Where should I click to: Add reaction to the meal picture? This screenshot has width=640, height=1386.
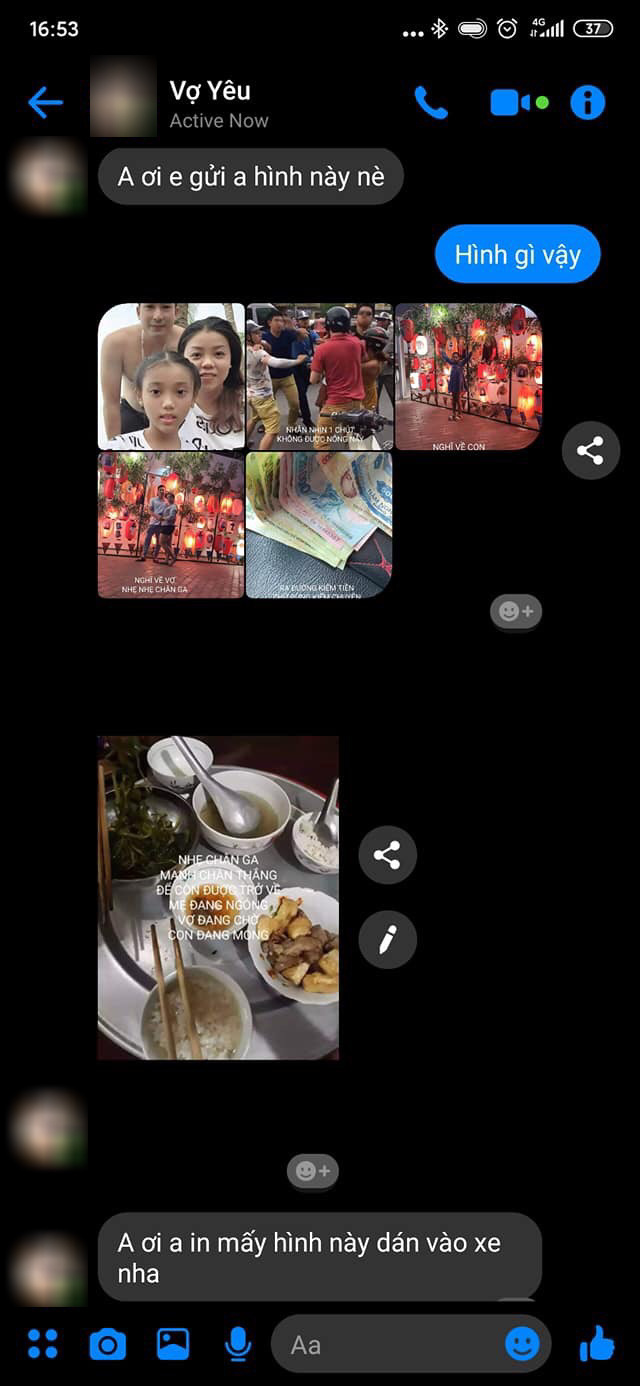313,1170
